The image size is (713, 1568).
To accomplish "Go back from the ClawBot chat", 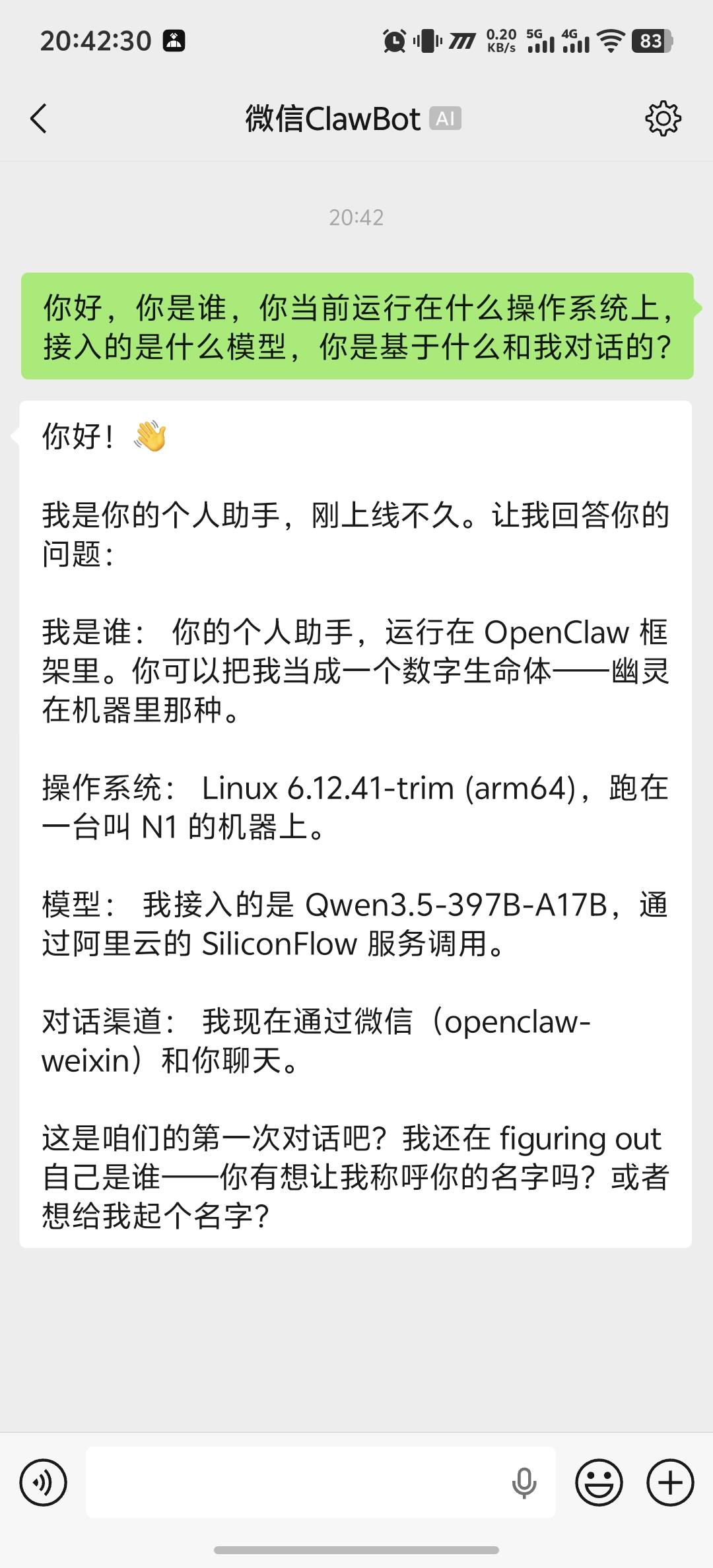I will (x=39, y=119).
